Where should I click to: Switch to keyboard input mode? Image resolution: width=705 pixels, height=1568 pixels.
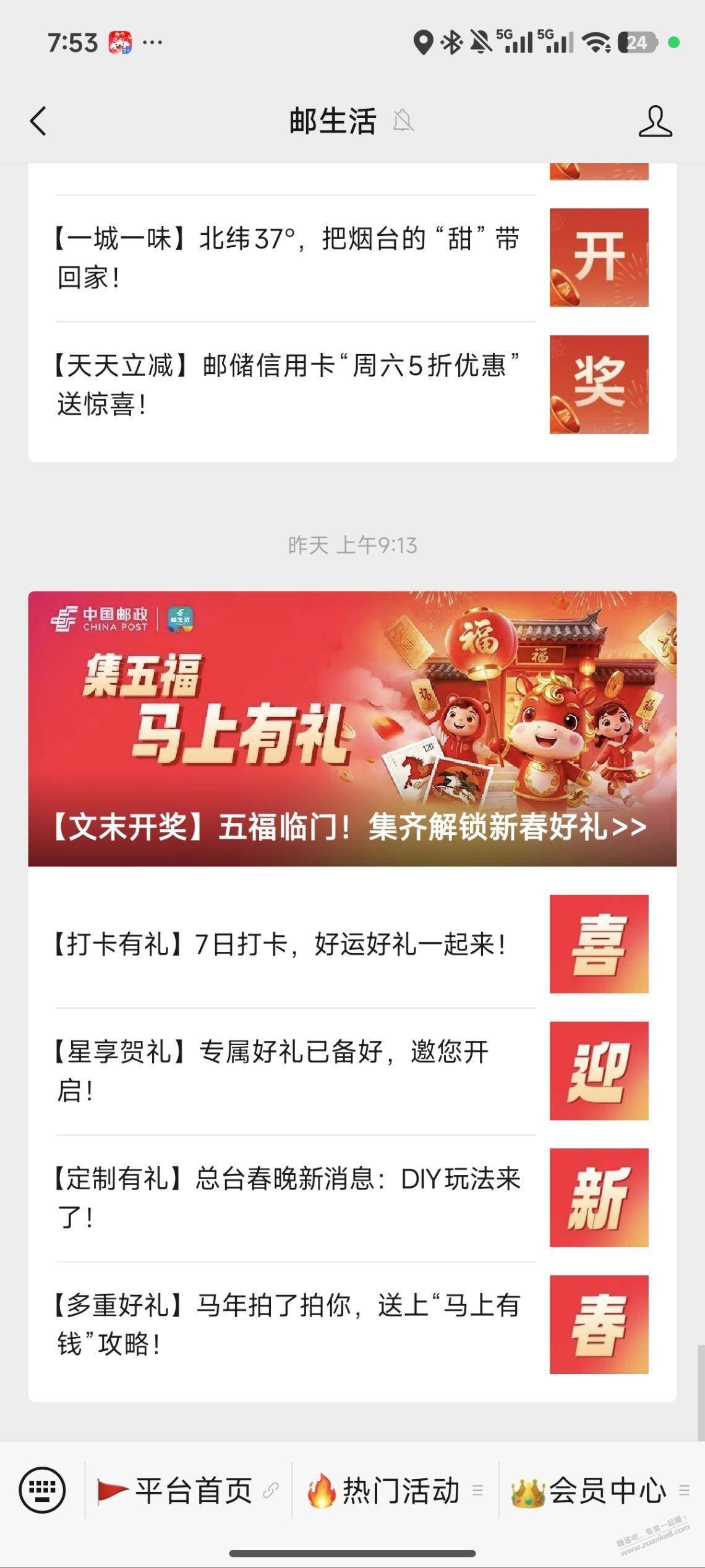42,1490
